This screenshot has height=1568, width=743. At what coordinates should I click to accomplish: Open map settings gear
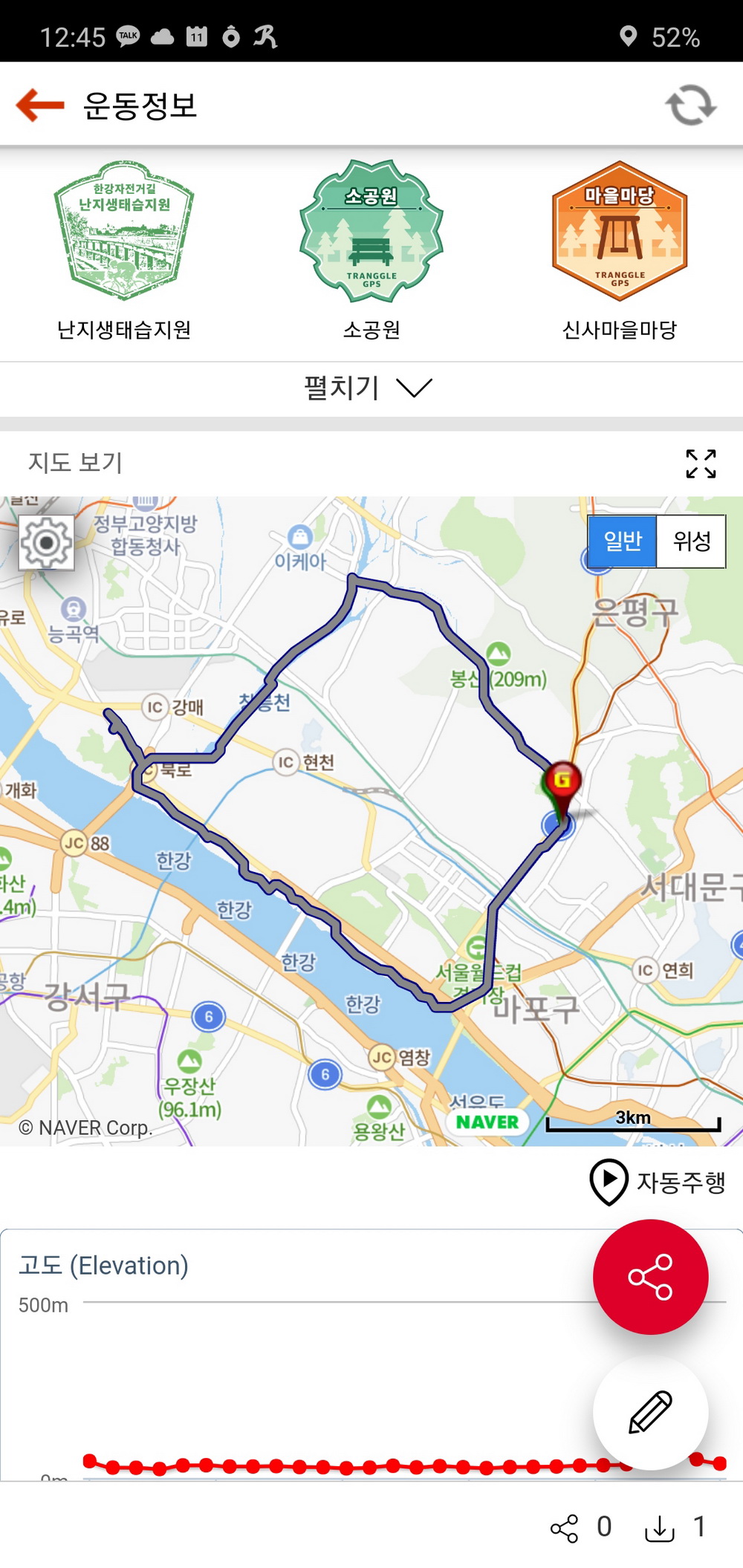tap(46, 543)
